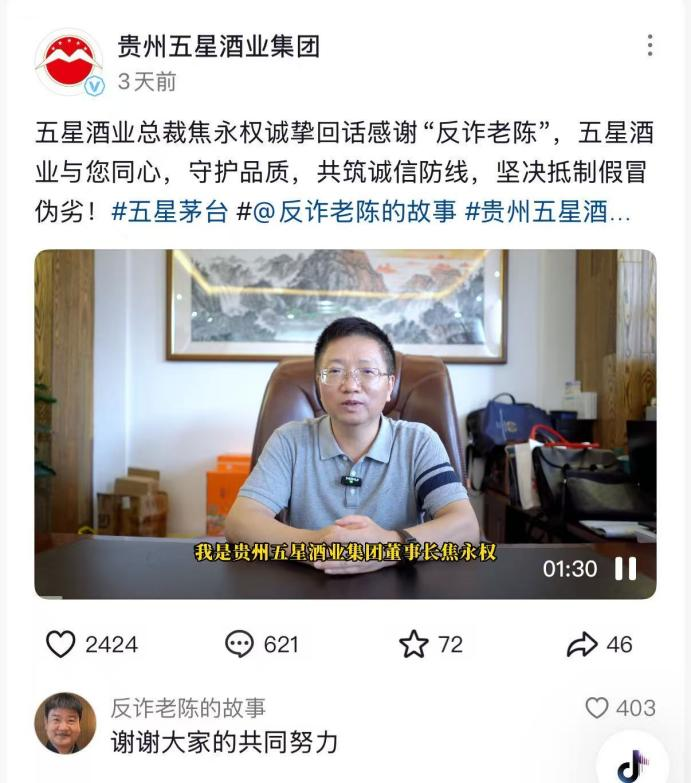The height and width of the screenshot is (783, 691).
Task: Open the 621 comments
Action: (240, 645)
